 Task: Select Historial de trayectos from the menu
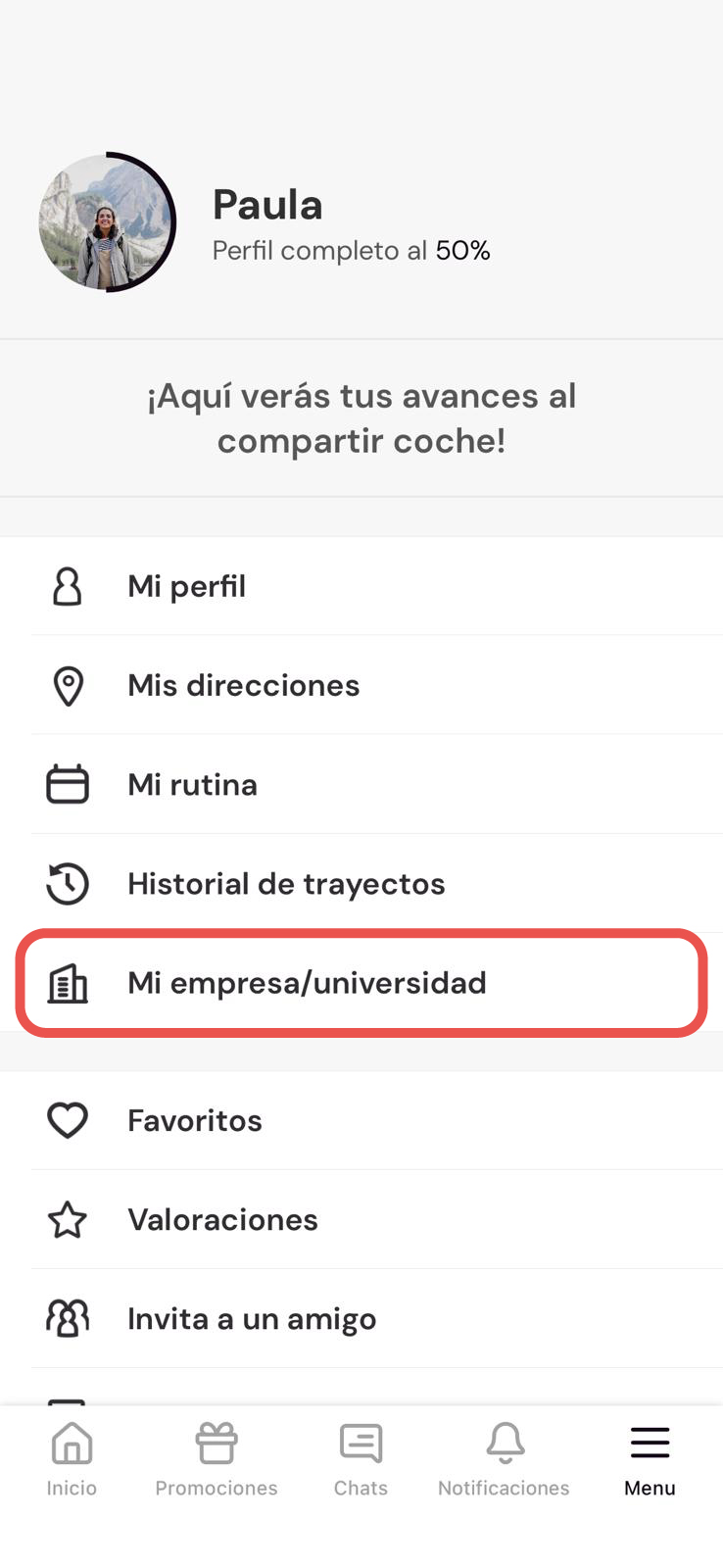tap(286, 884)
